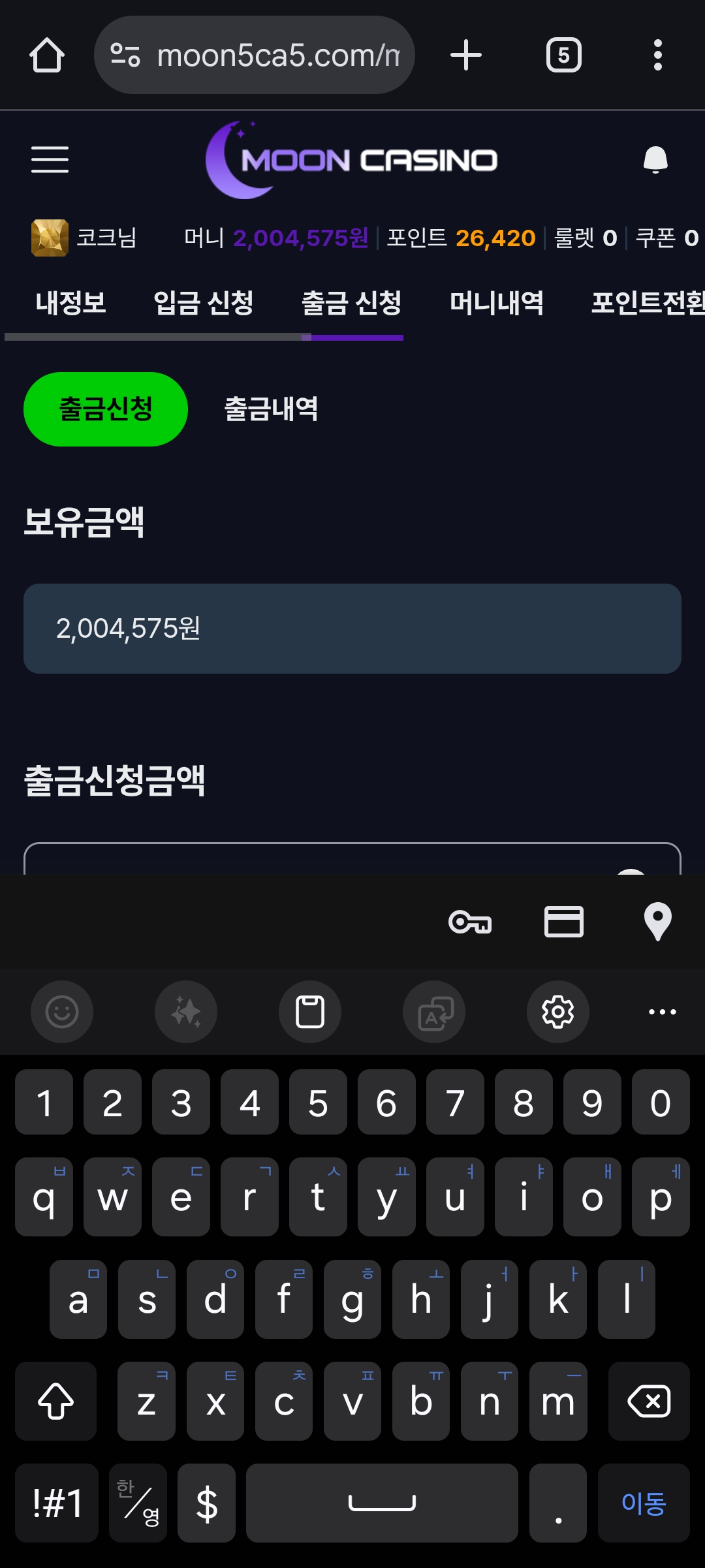Tap the keyboard backspace key
Screen dimensions: 705x1568
648,1401
